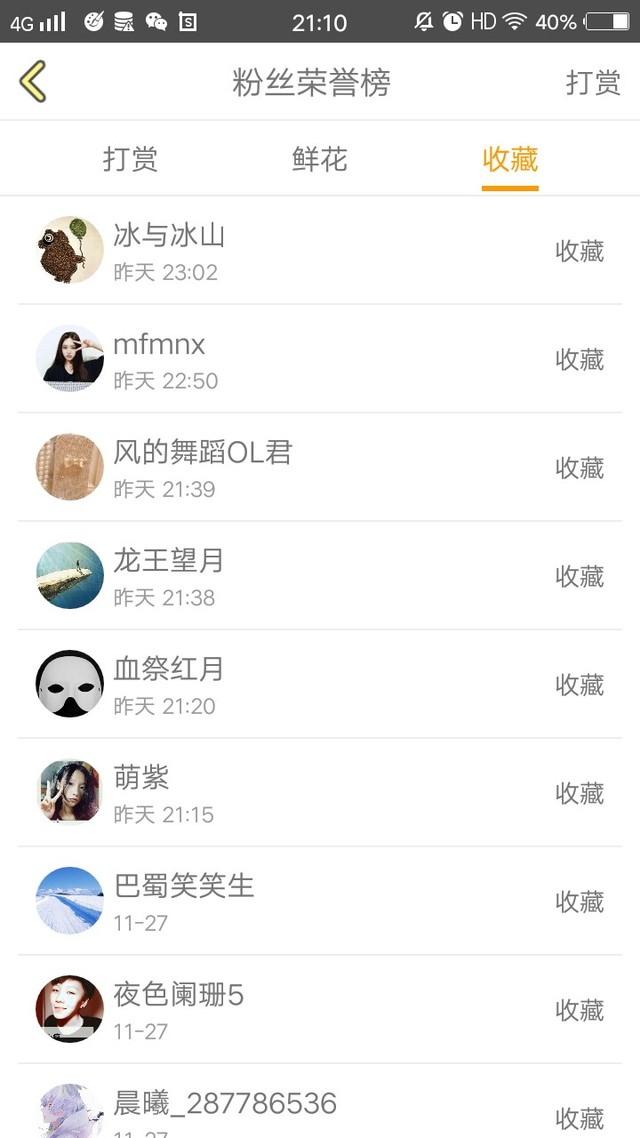Open 冰与冰山's fan entry

(320, 250)
